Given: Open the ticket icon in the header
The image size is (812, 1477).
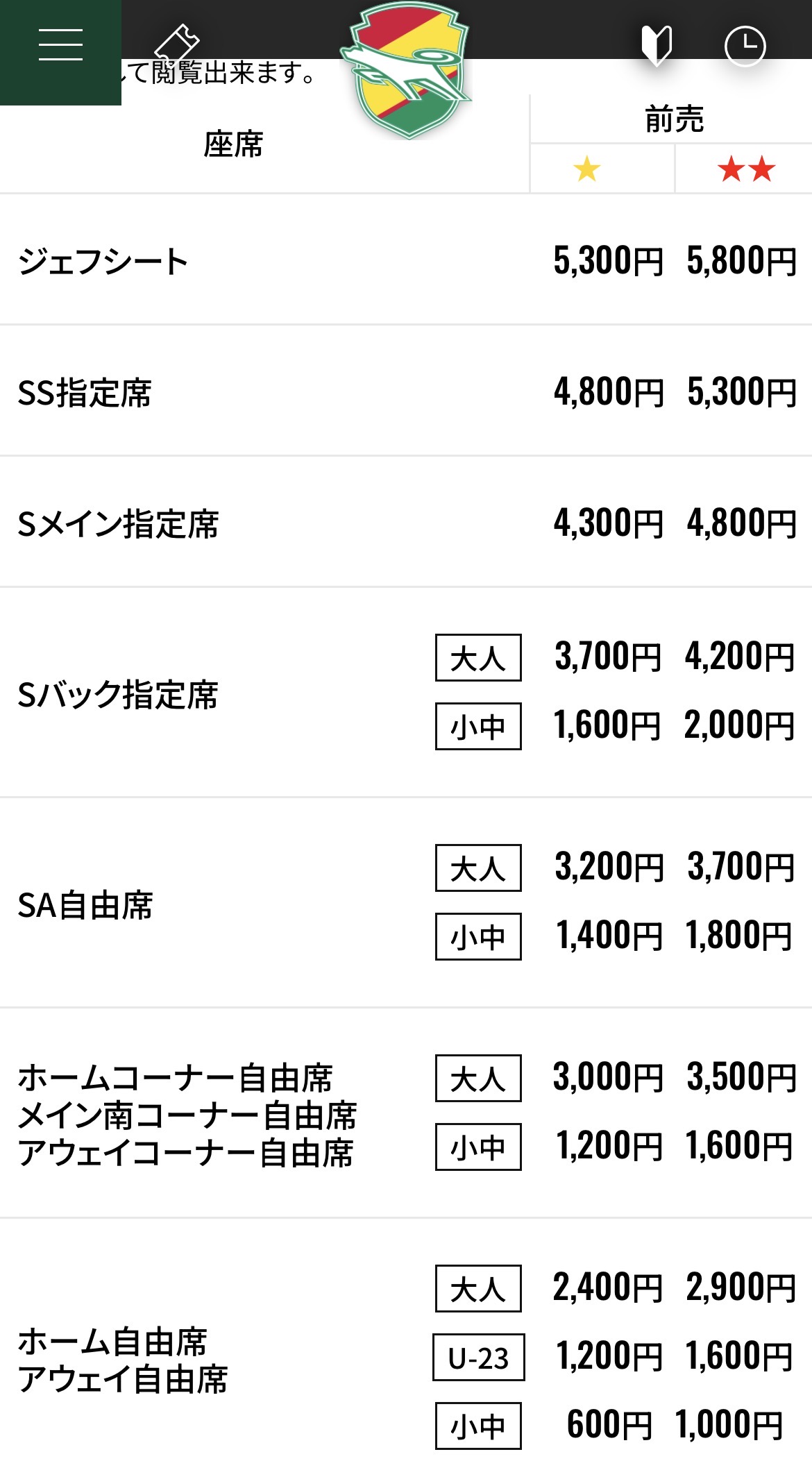Looking at the screenshot, I should pyautogui.click(x=176, y=43).
